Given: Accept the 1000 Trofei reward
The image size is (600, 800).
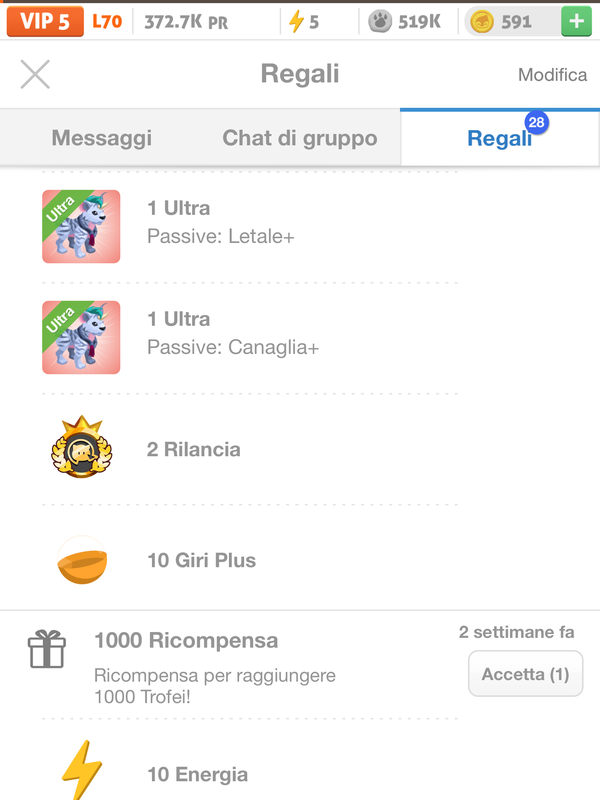Looking at the screenshot, I should tap(525, 675).
